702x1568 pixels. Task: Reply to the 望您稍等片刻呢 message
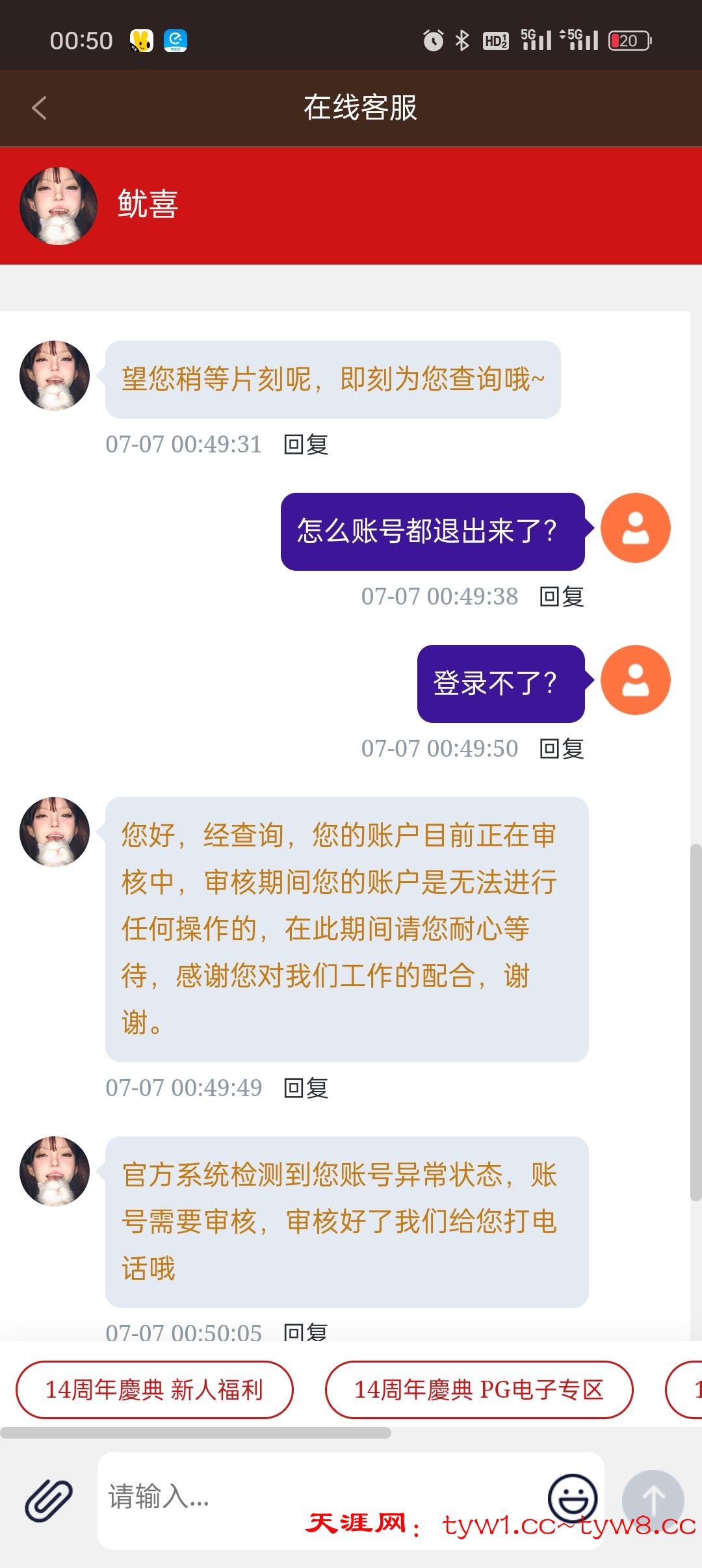pos(305,445)
